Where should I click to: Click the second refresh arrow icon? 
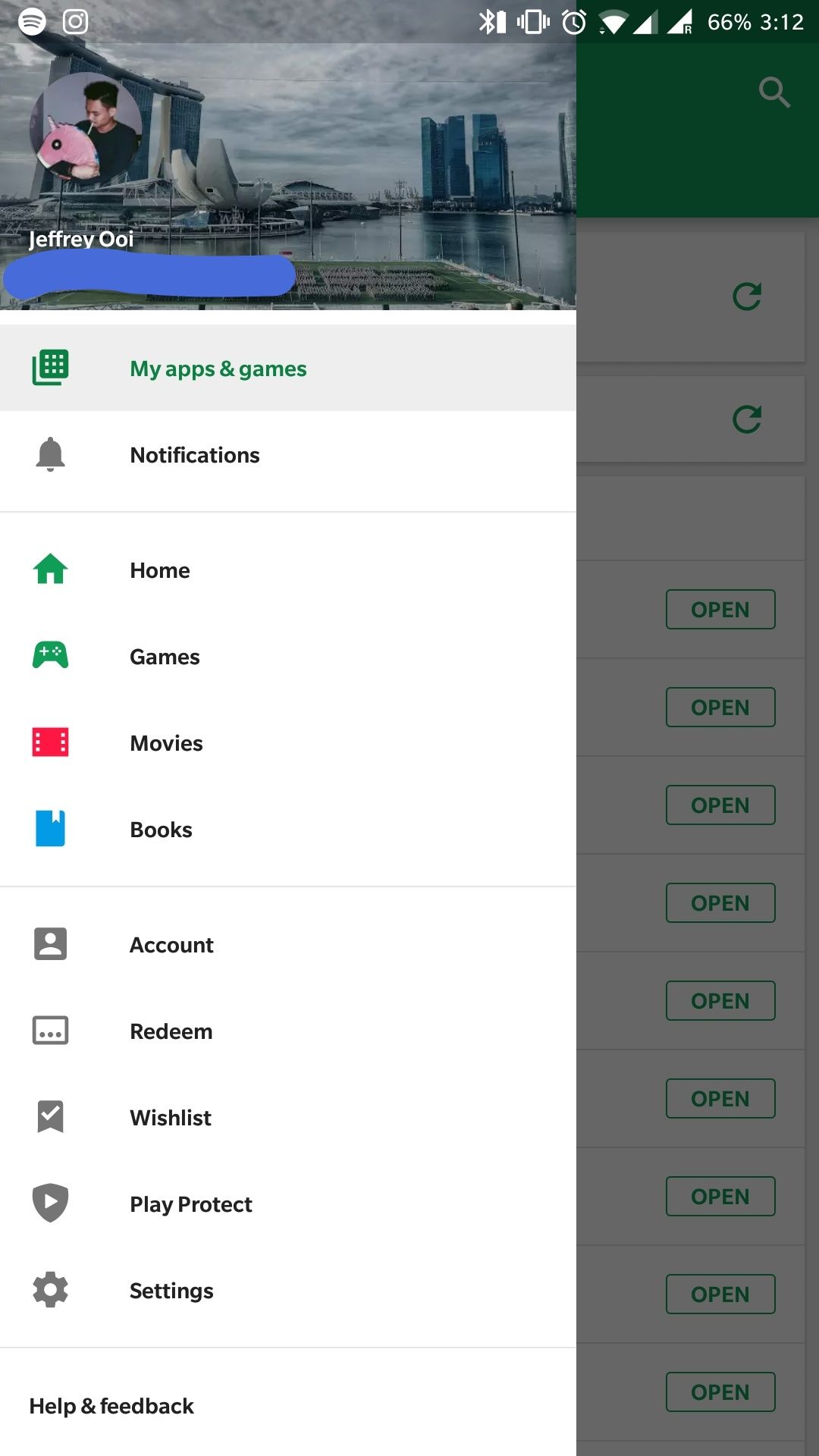coord(748,419)
